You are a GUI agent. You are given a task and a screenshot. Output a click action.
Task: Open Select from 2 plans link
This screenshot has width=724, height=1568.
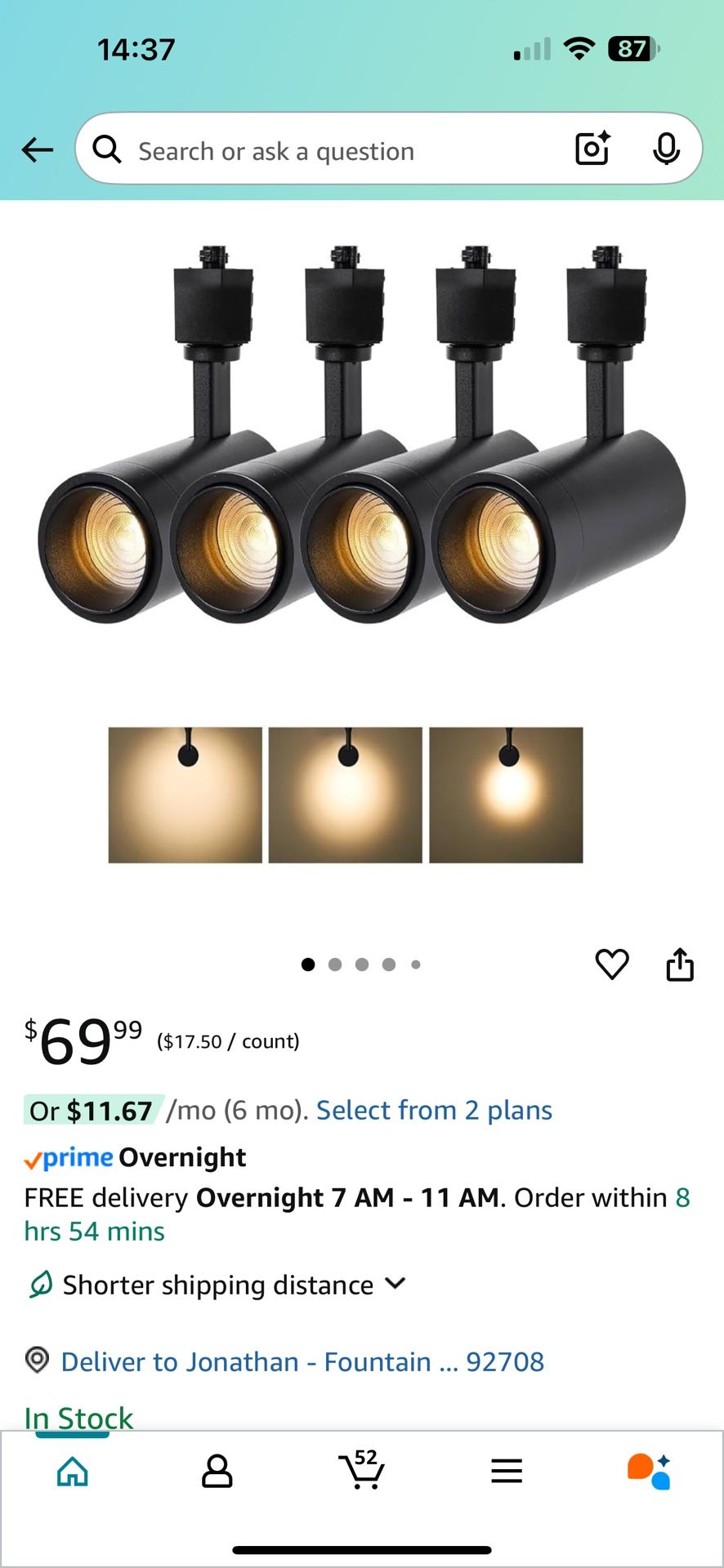(434, 1111)
